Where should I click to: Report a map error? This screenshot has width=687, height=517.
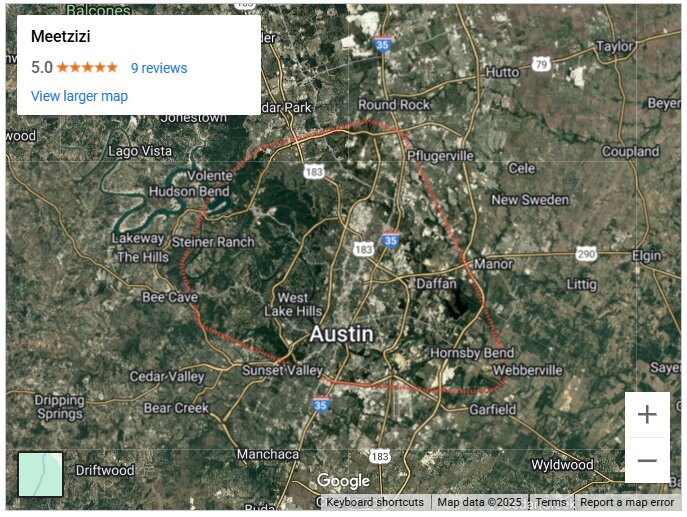[x=627, y=502]
